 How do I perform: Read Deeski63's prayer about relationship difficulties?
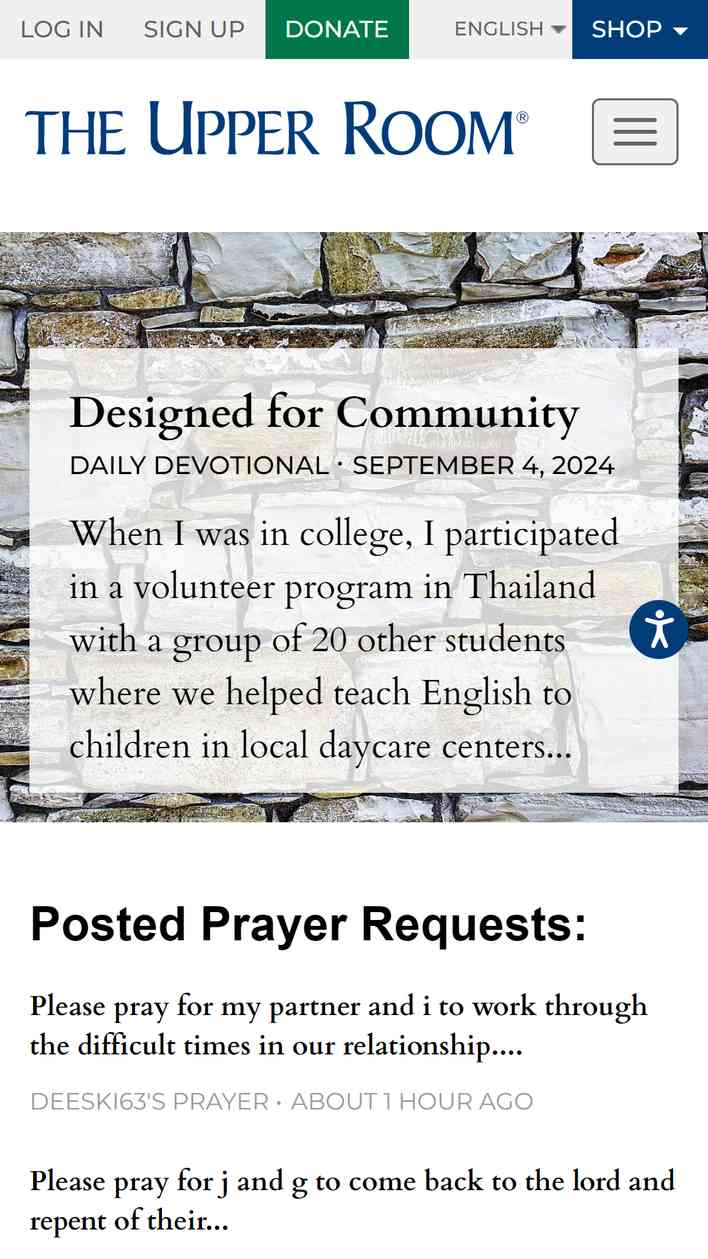click(339, 1025)
